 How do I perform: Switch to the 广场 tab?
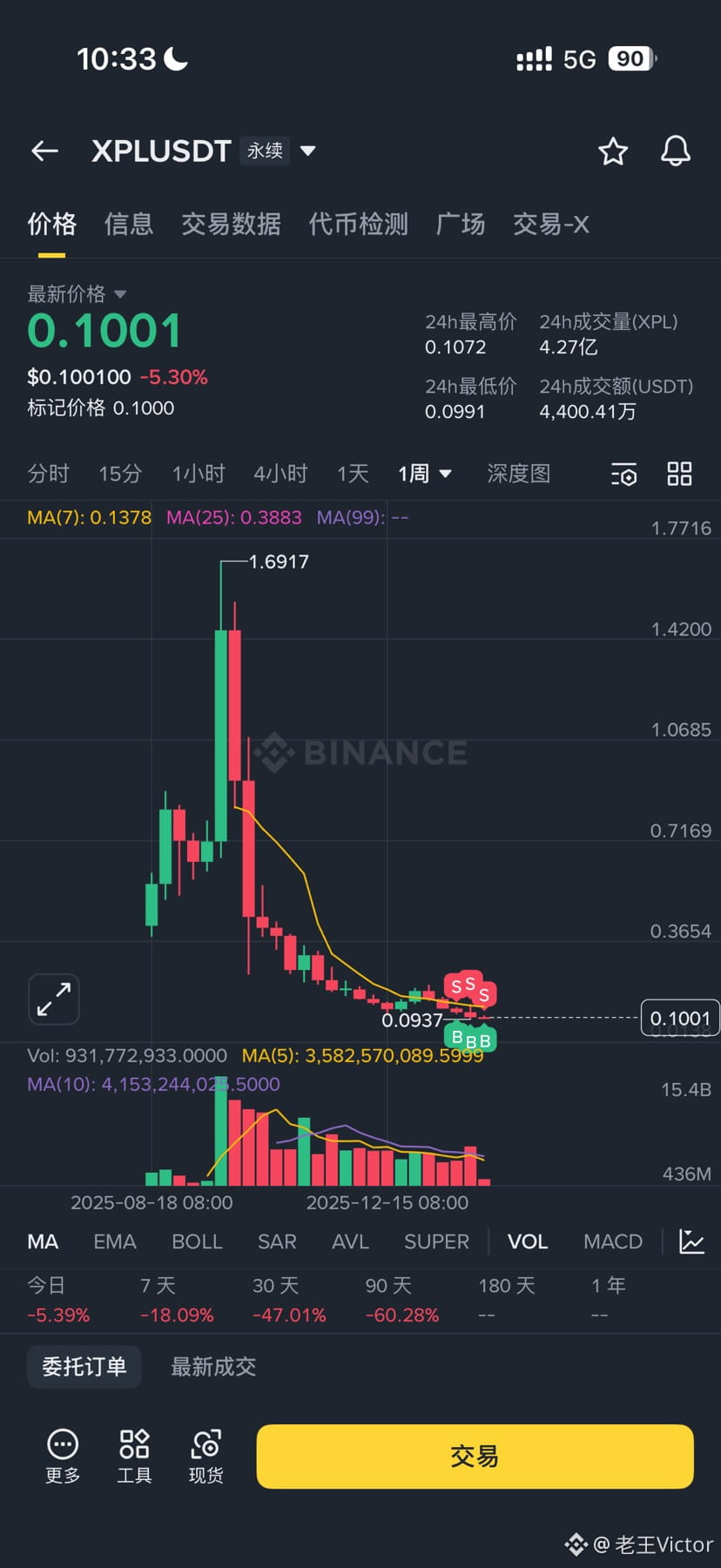point(460,225)
